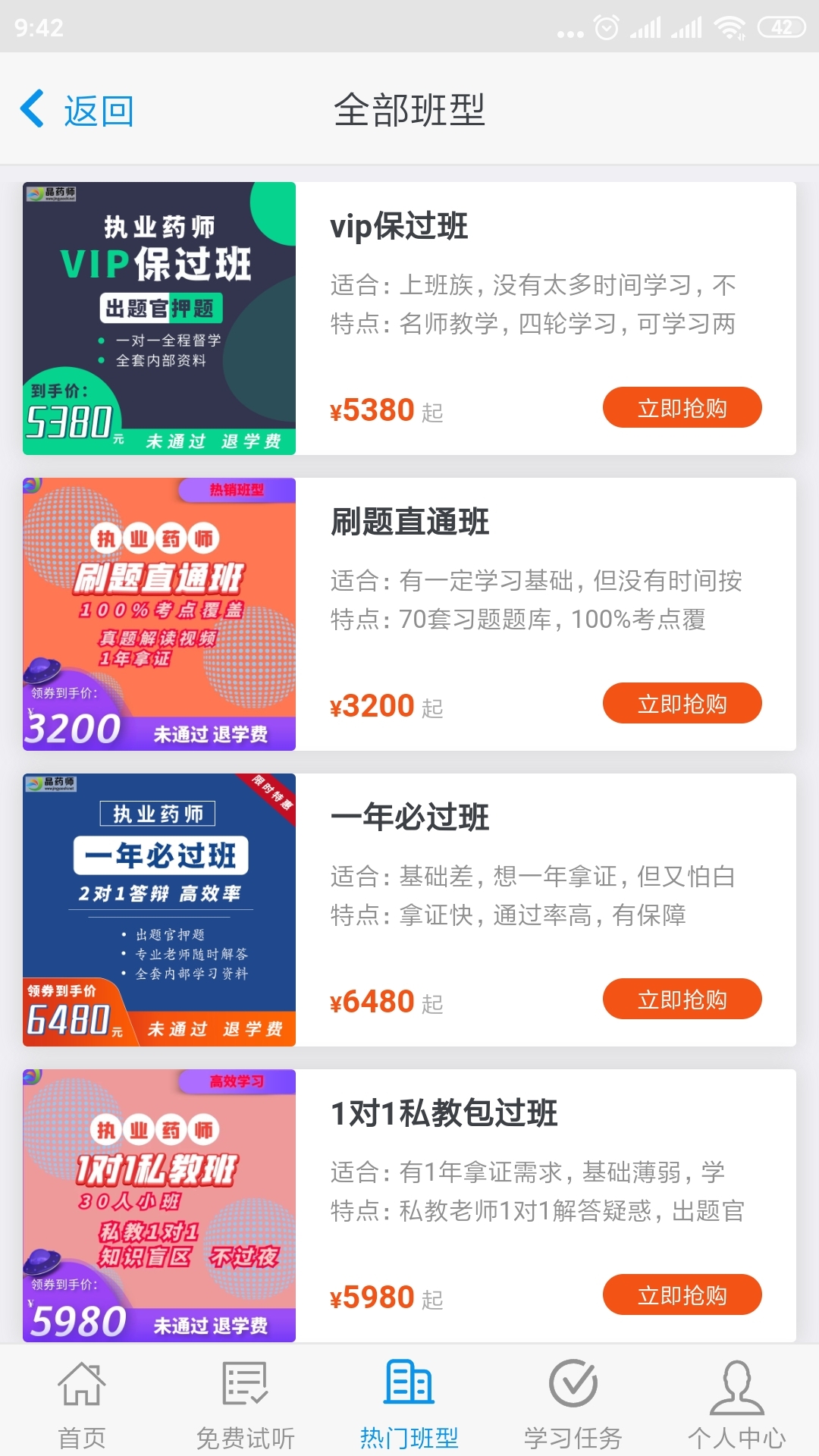Open the vip保过班 promotional image
Image resolution: width=819 pixels, height=1456 pixels.
(158, 318)
